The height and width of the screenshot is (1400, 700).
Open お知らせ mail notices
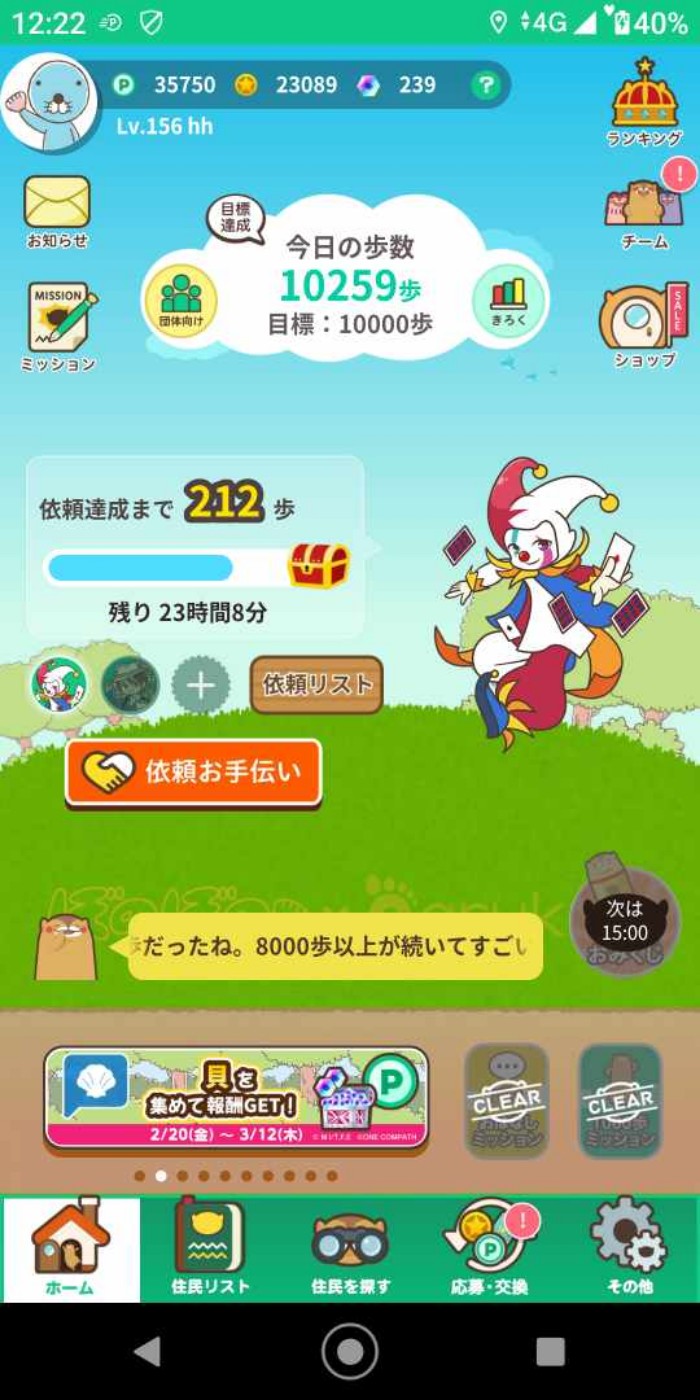(x=57, y=210)
